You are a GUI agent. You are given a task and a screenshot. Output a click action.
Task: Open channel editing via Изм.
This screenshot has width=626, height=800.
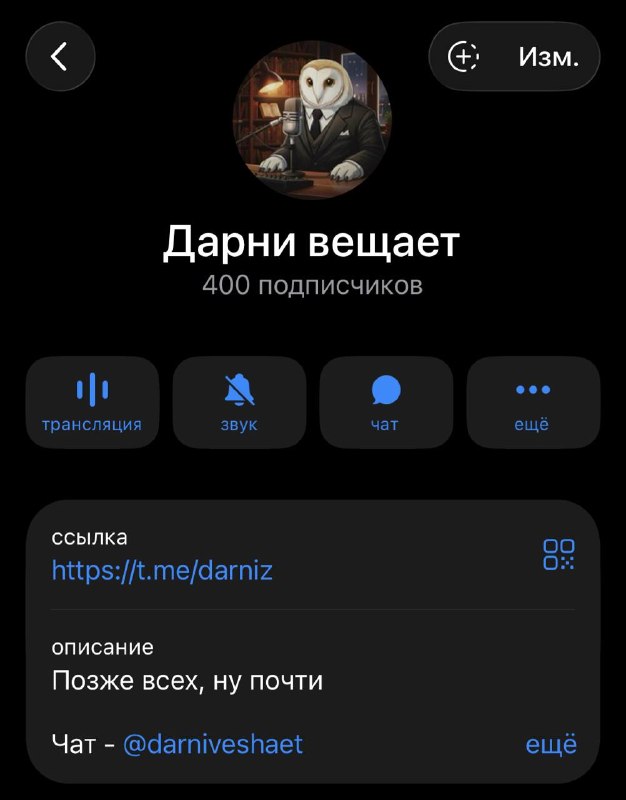coord(549,56)
